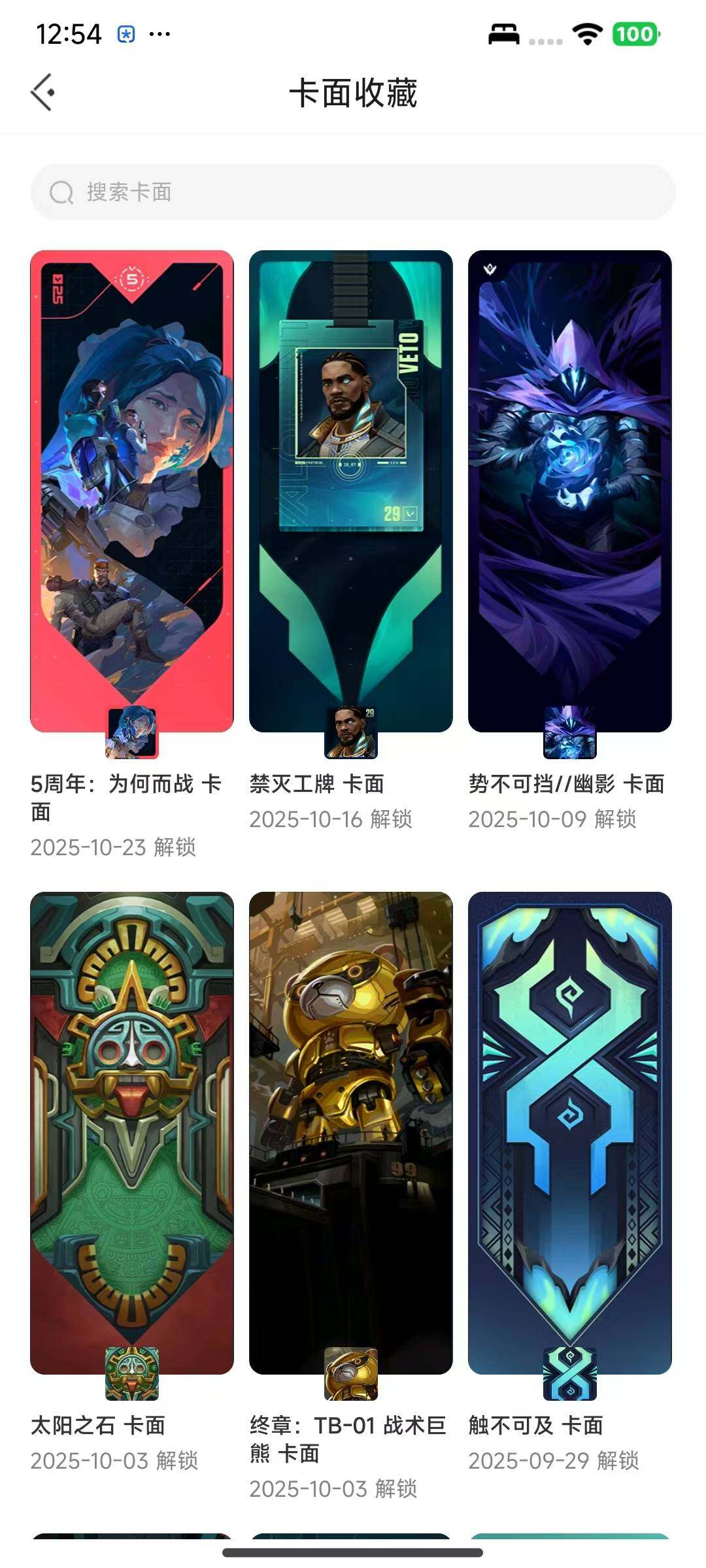Select the 触不可及 card
The width and height of the screenshot is (706, 1568).
(x=570, y=1133)
